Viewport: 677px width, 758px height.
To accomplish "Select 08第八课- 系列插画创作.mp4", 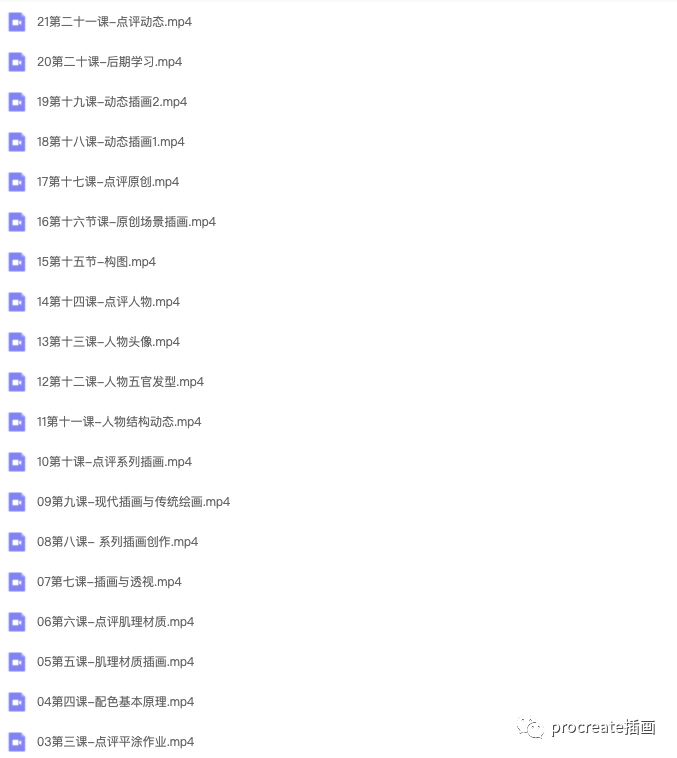I will 117,542.
